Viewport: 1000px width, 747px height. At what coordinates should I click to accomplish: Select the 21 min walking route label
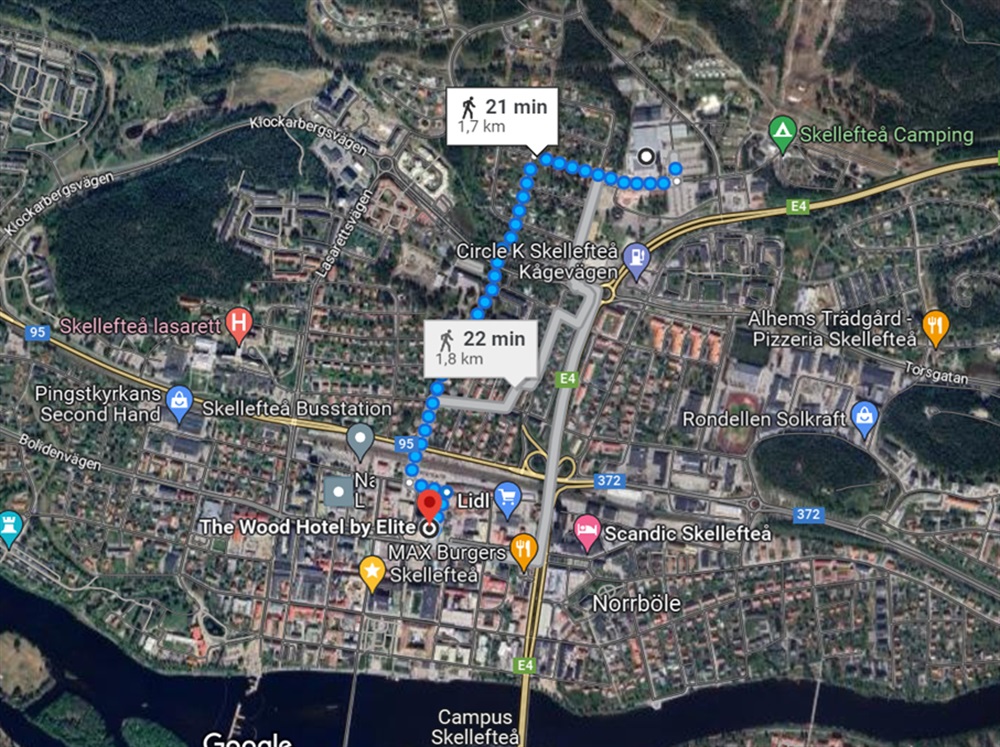[x=502, y=116]
